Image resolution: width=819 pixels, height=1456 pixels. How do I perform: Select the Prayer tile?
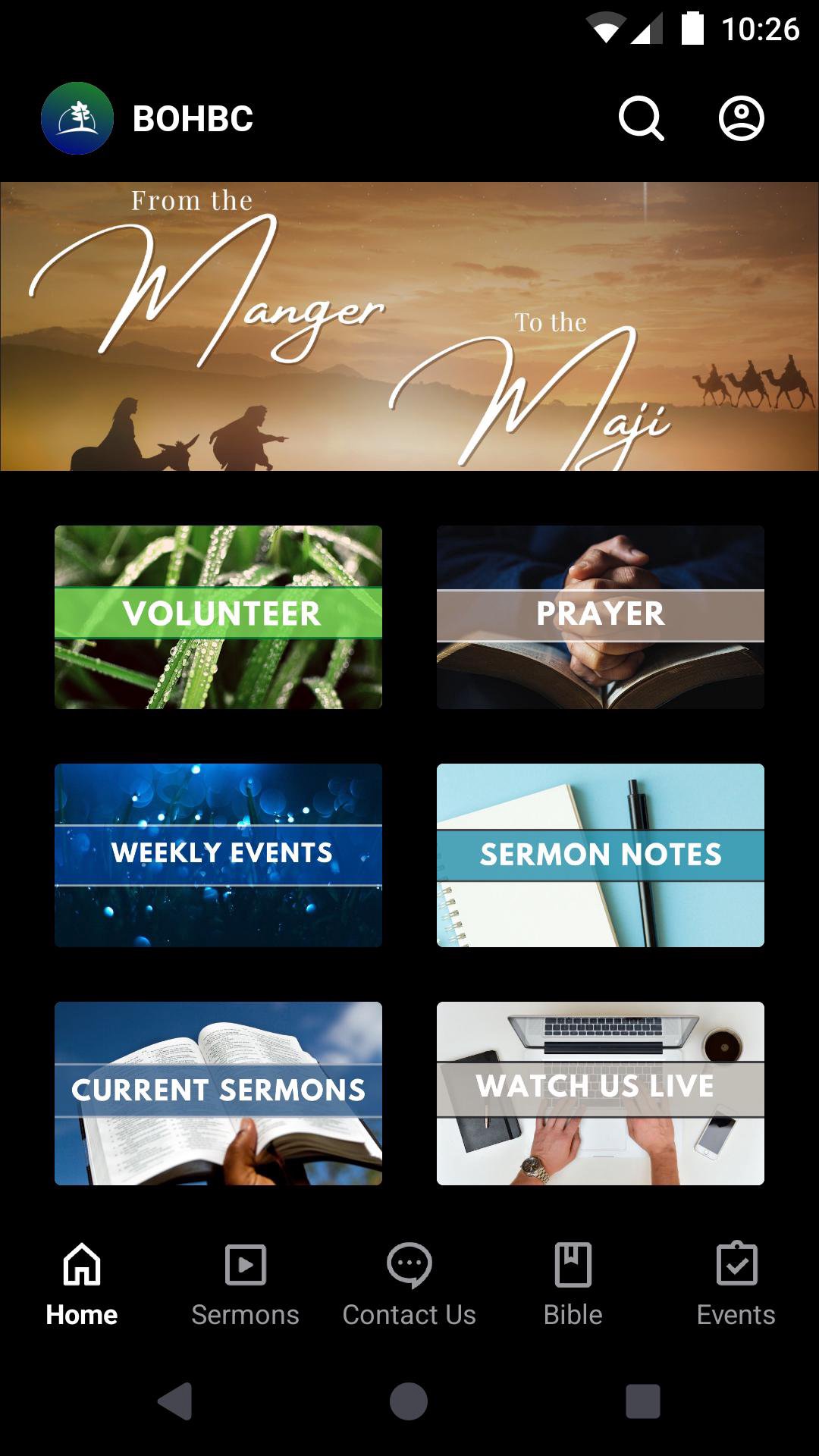(601, 617)
